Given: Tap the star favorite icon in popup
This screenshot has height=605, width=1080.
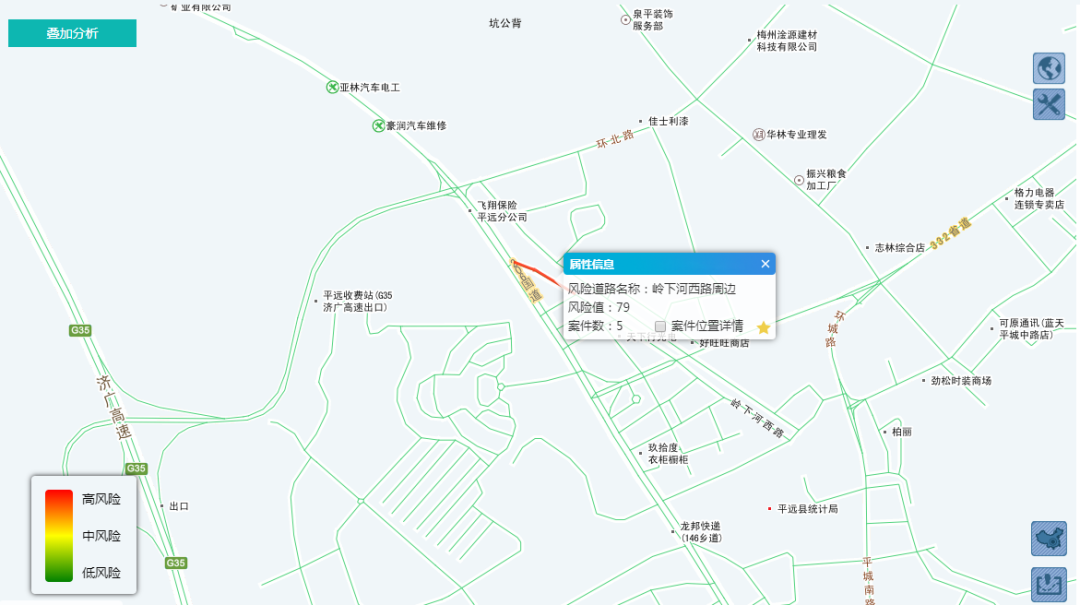Looking at the screenshot, I should click(x=763, y=327).
